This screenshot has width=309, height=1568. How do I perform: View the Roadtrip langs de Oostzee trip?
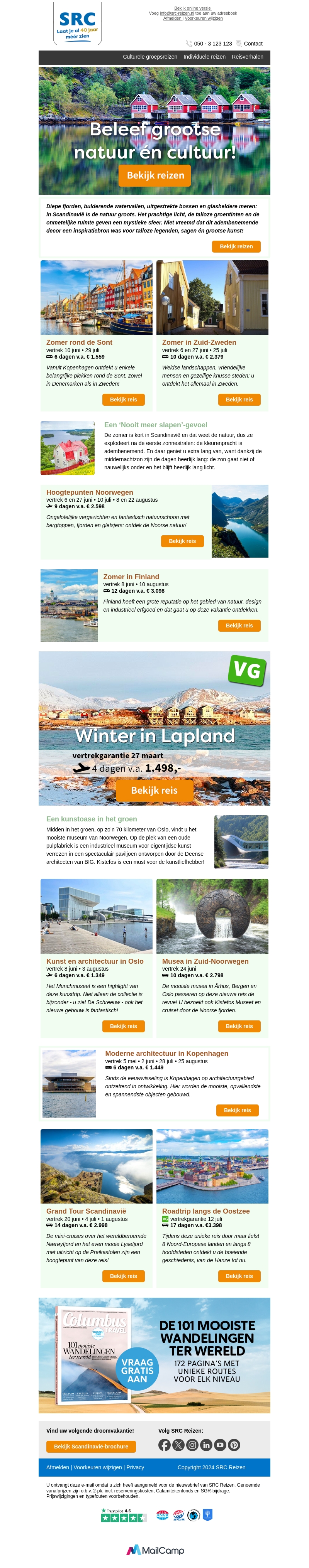pos(239,1275)
